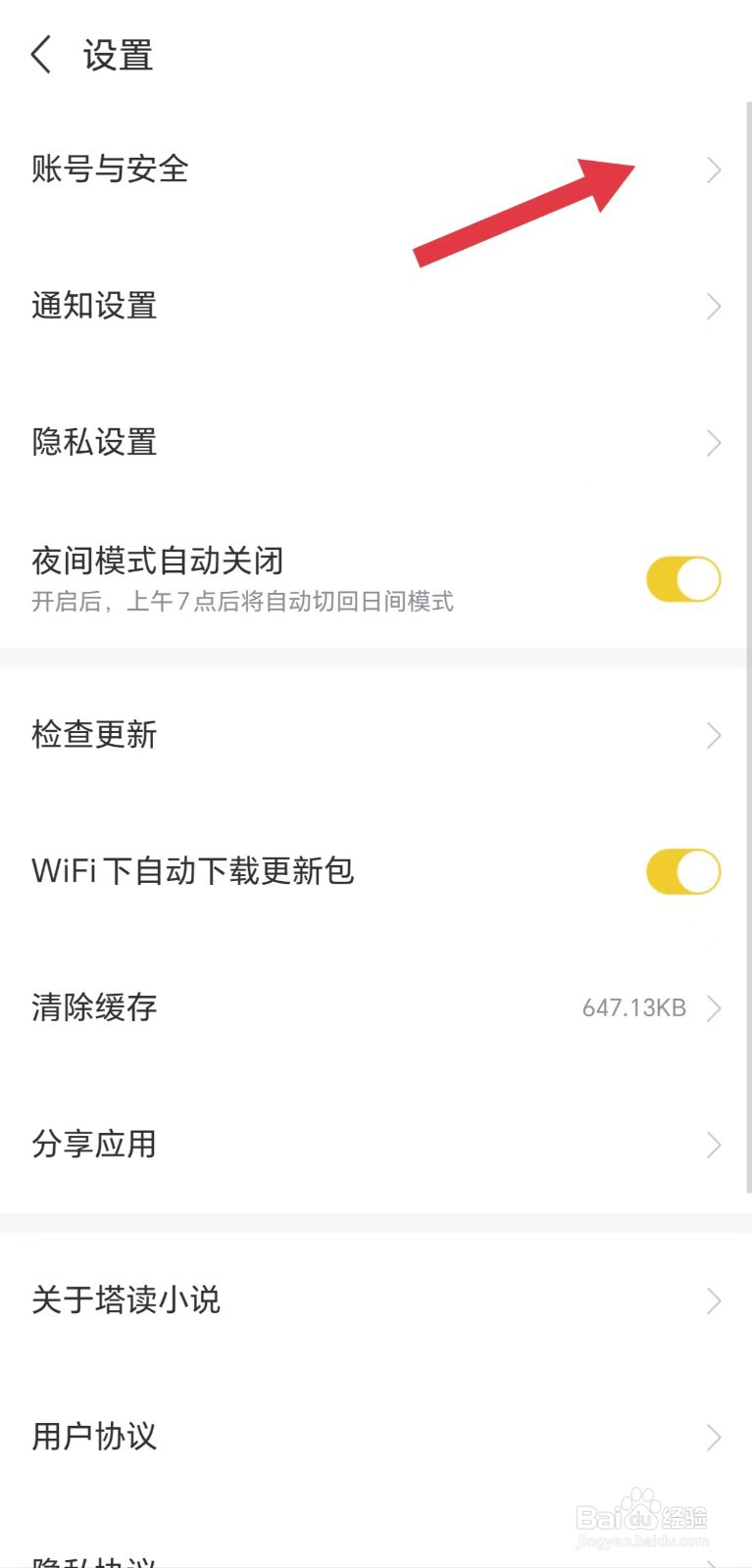Image resolution: width=752 pixels, height=1568 pixels.
Task: Tap the chevron next to 通知设置
Action: pos(715,307)
